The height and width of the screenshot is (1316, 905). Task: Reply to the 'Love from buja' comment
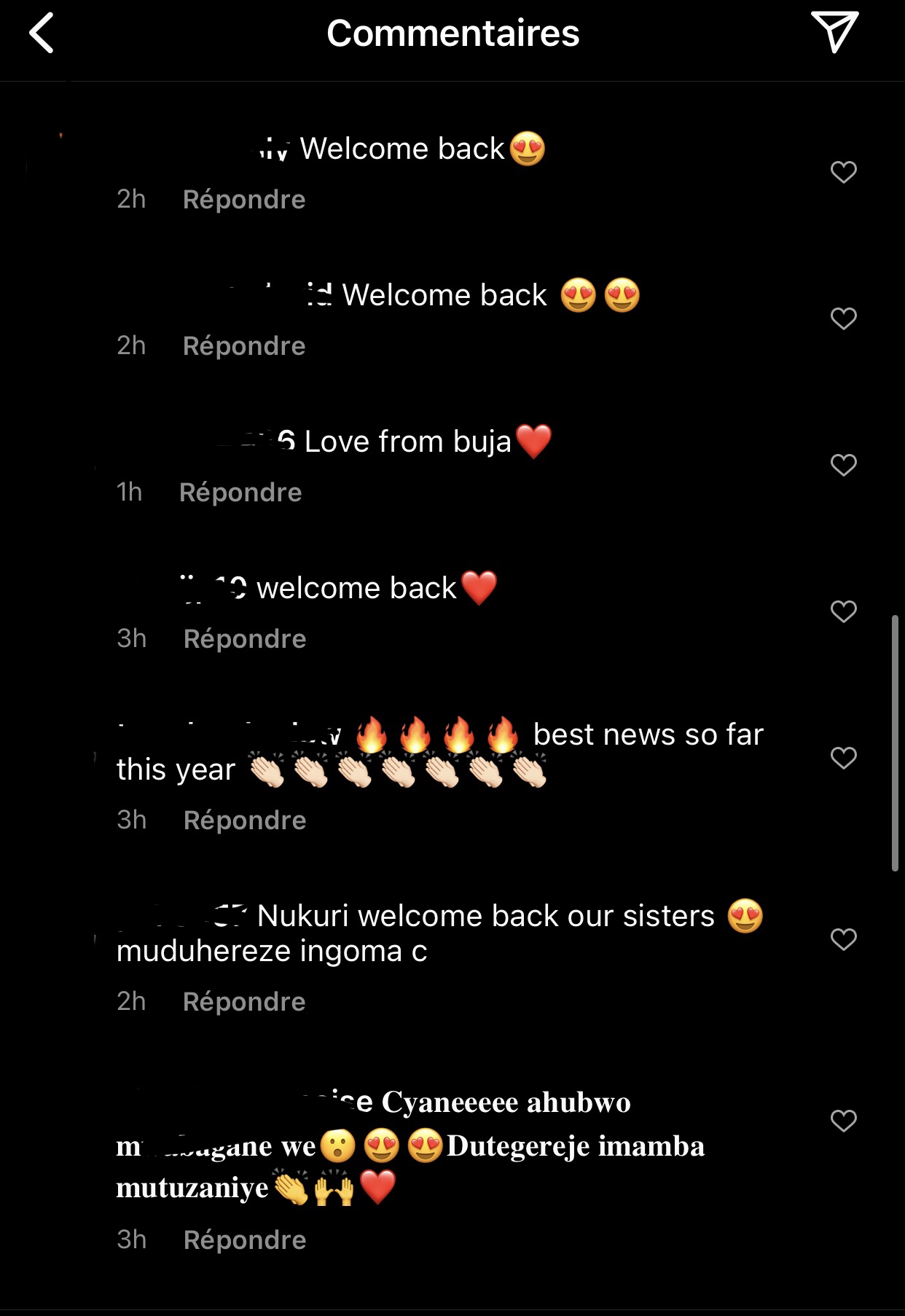click(x=240, y=493)
